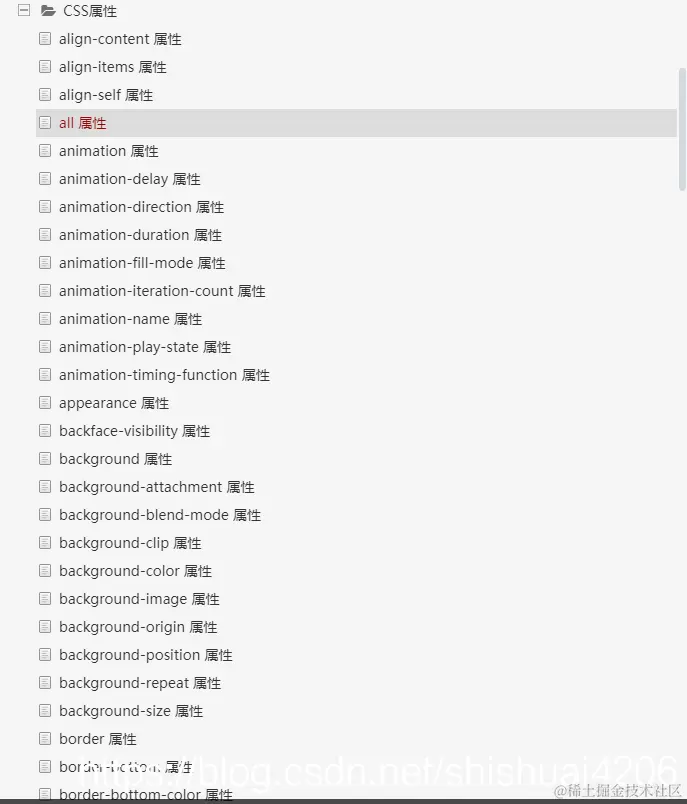Image resolution: width=687 pixels, height=804 pixels.
Task: Collapse the CSS属性 folder
Action: pos(24,11)
